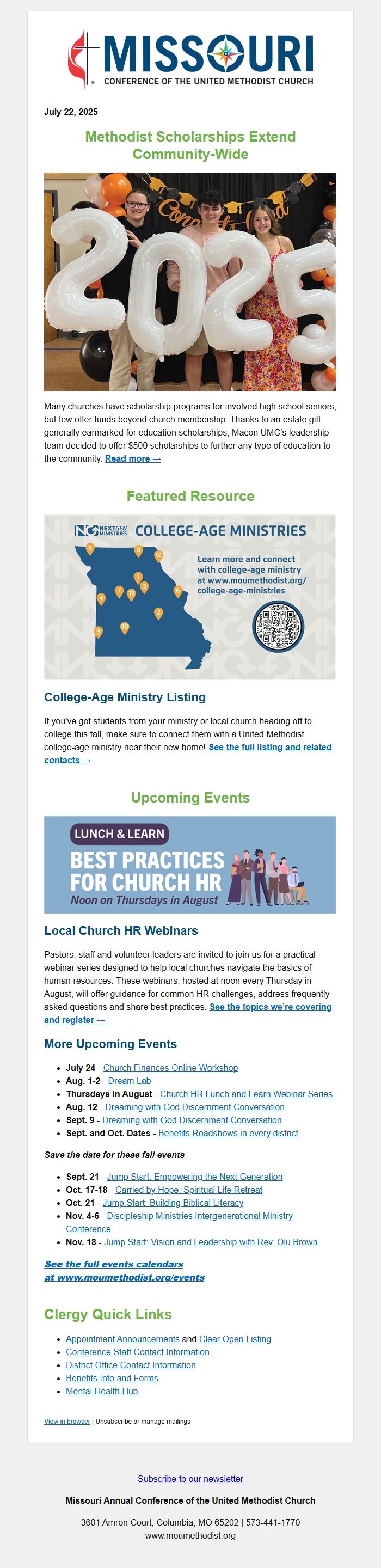381x1568 pixels.
Task: Tap View in browser link
Action: 67,1422
